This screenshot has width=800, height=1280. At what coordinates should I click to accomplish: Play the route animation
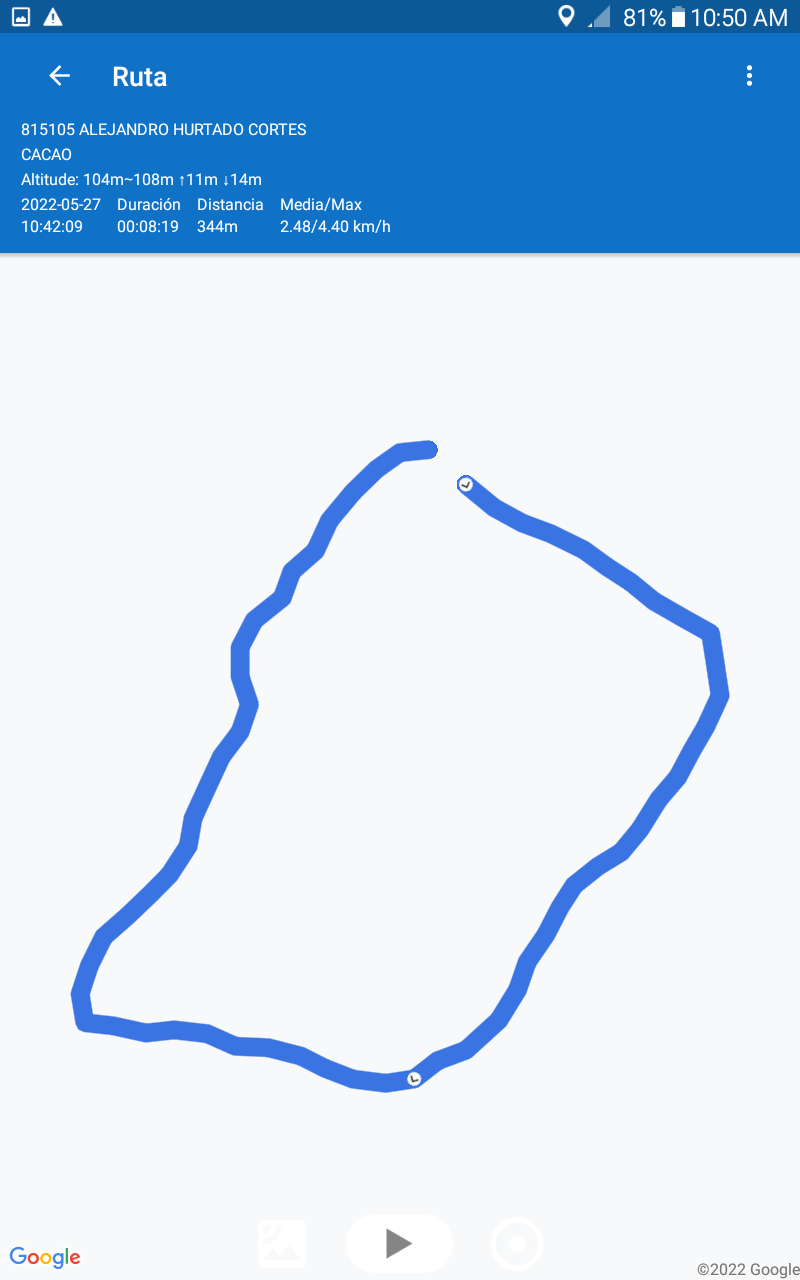click(399, 1243)
